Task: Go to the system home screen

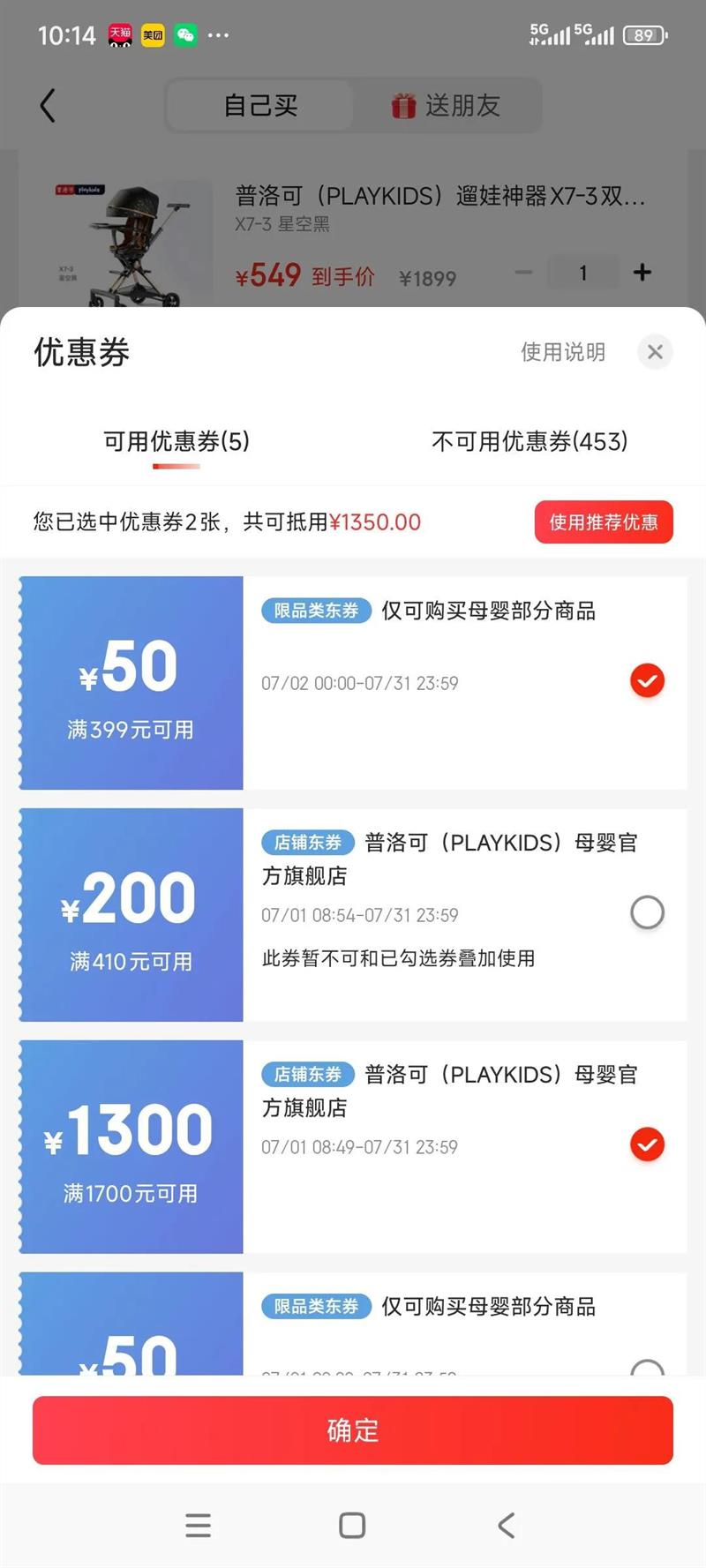Action: point(352,1526)
